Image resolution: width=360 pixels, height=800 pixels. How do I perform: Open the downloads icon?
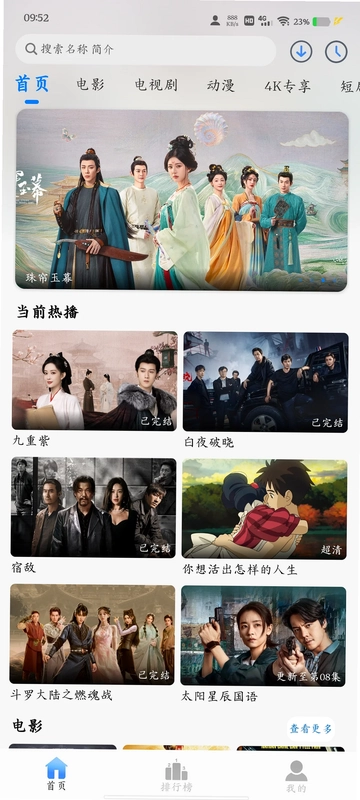tap(301, 52)
